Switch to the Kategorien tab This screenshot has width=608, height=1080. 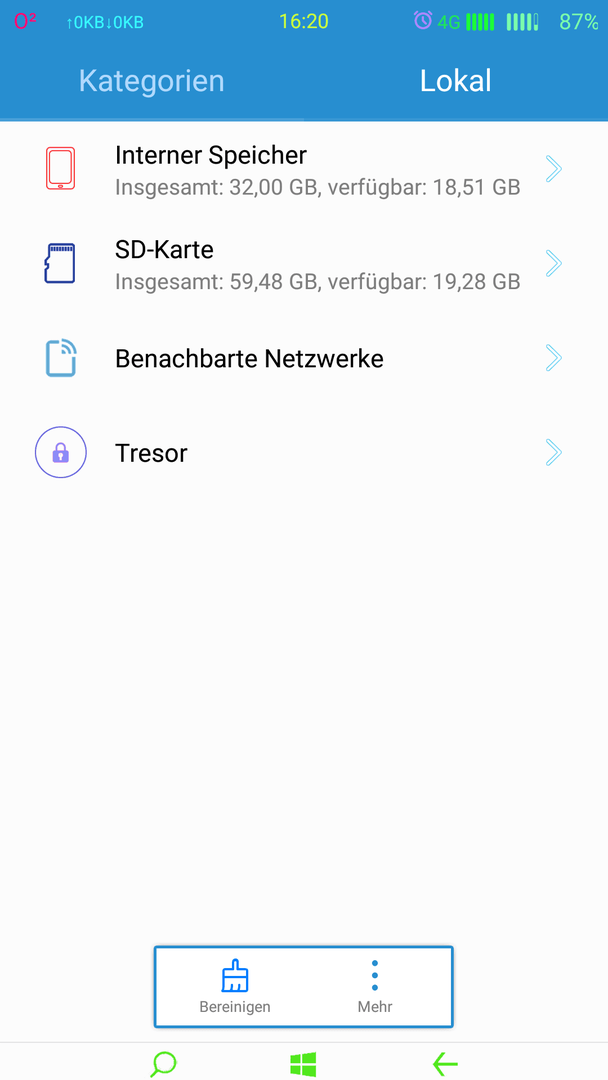click(x=151, y=81)
